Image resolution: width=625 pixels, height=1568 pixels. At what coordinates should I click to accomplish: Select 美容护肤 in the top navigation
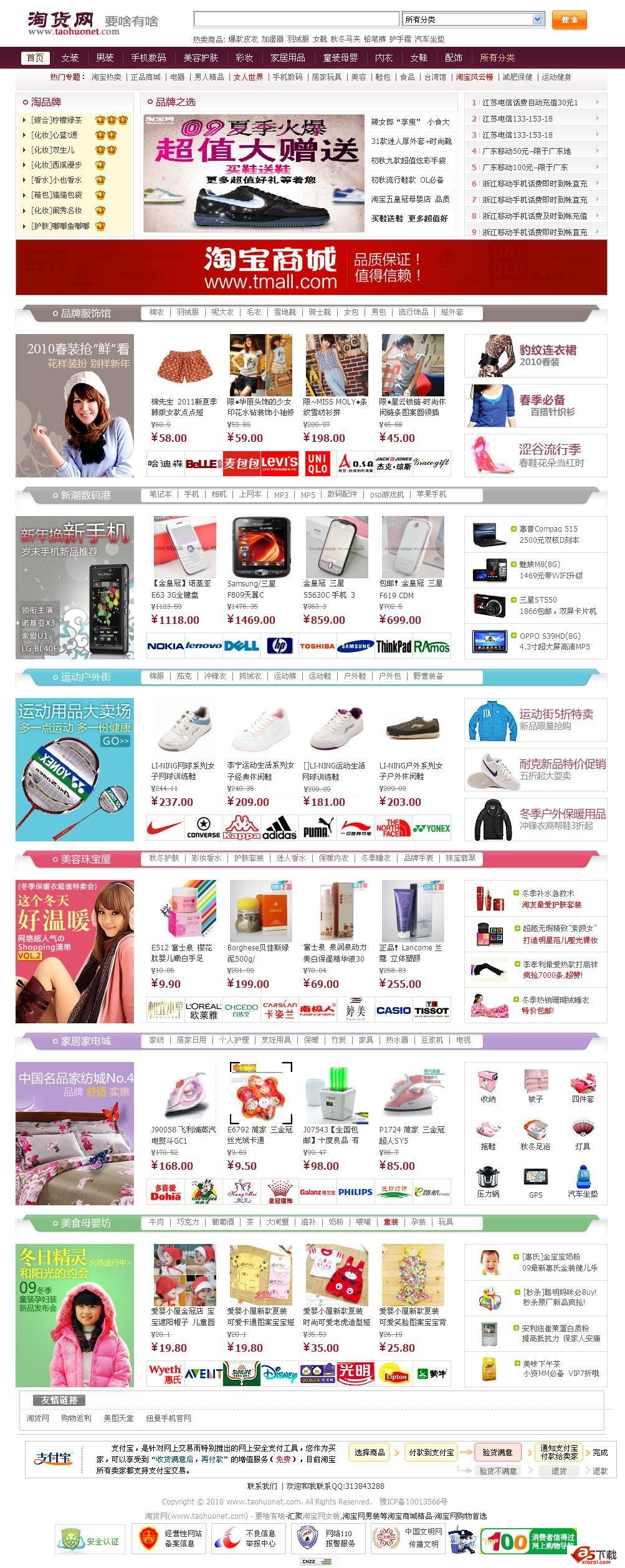(201, 58)
